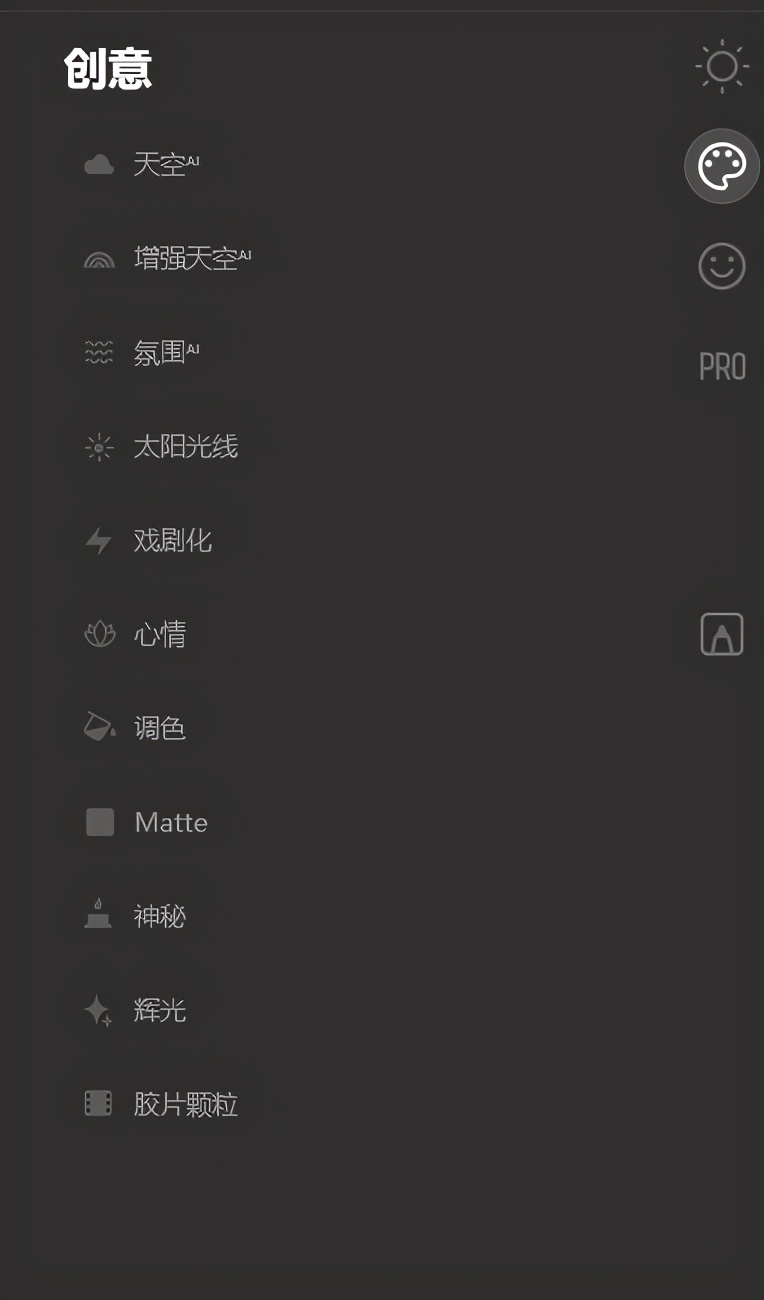764x1300 pixels.
Task: Open the 心情 mood tool
Action: (160, 635)
